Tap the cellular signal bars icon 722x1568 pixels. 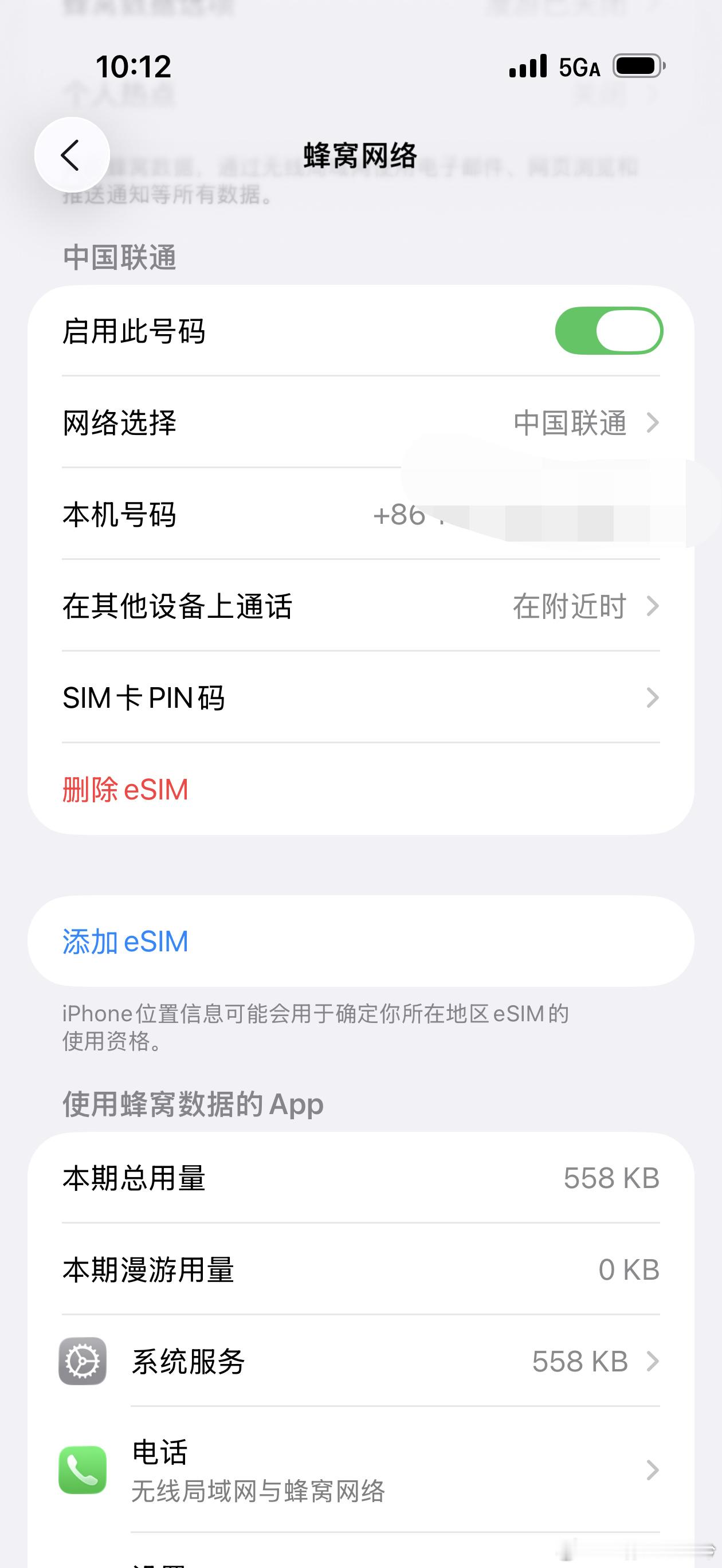(x=528, y=67)
